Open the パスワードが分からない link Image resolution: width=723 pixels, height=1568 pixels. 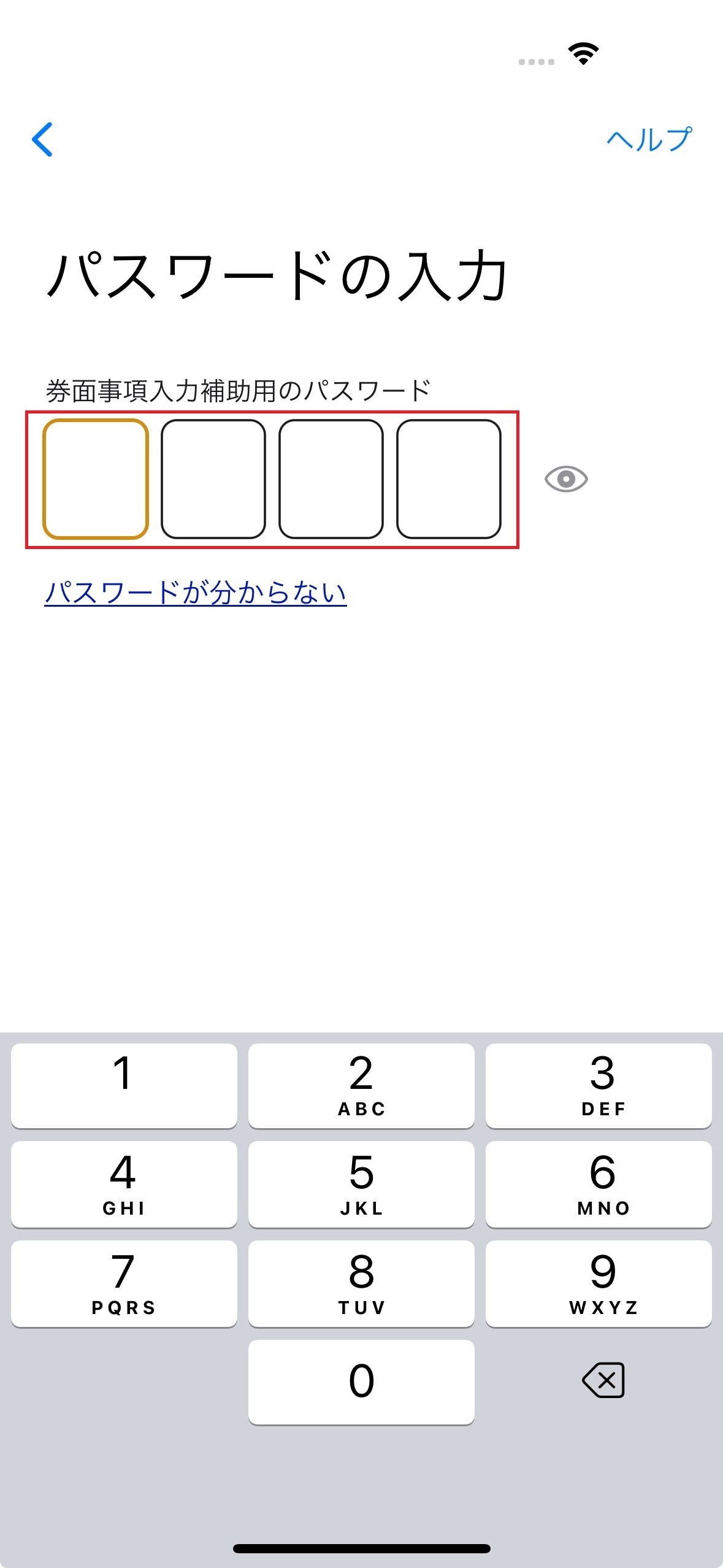195,593
